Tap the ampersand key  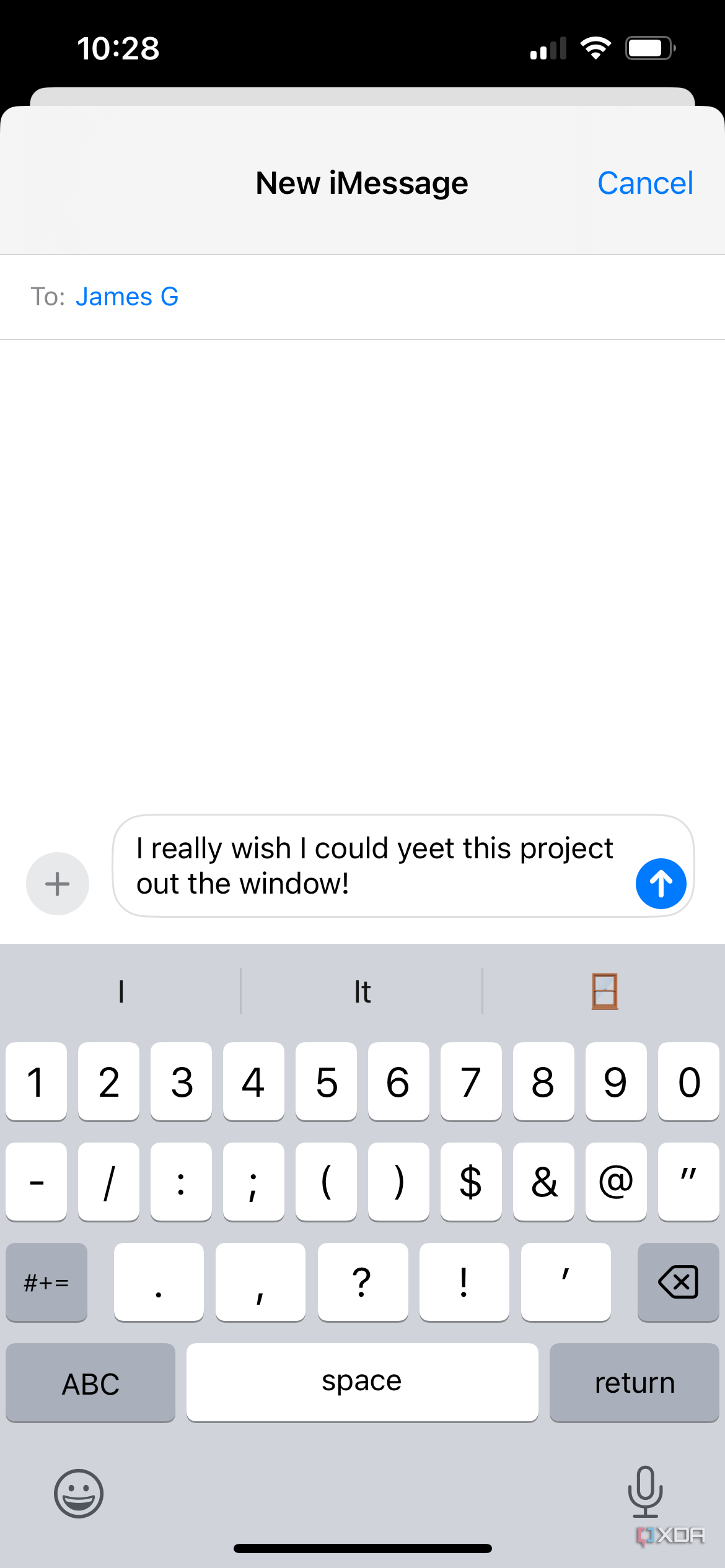click(543, 1181)
